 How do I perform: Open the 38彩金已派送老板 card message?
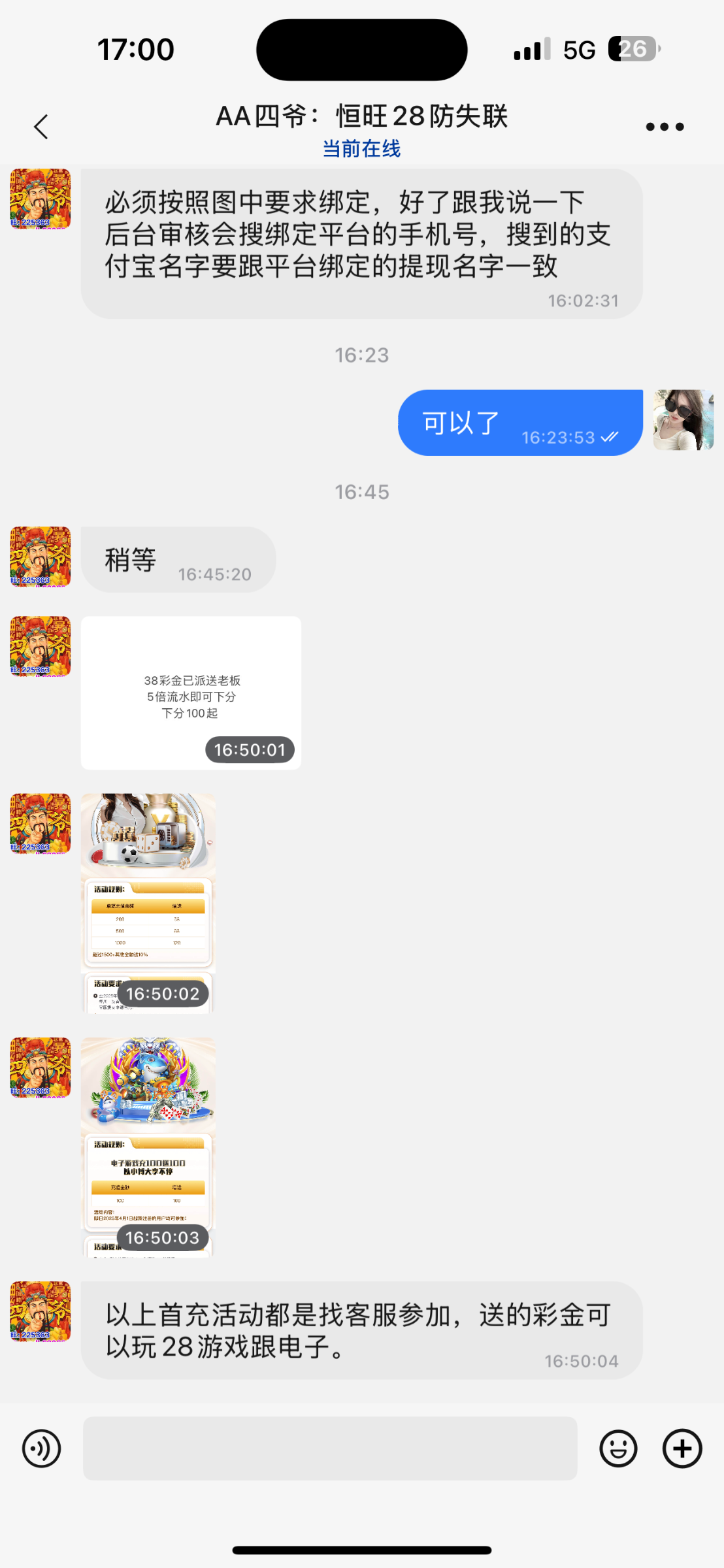click(x=190, y=691)
